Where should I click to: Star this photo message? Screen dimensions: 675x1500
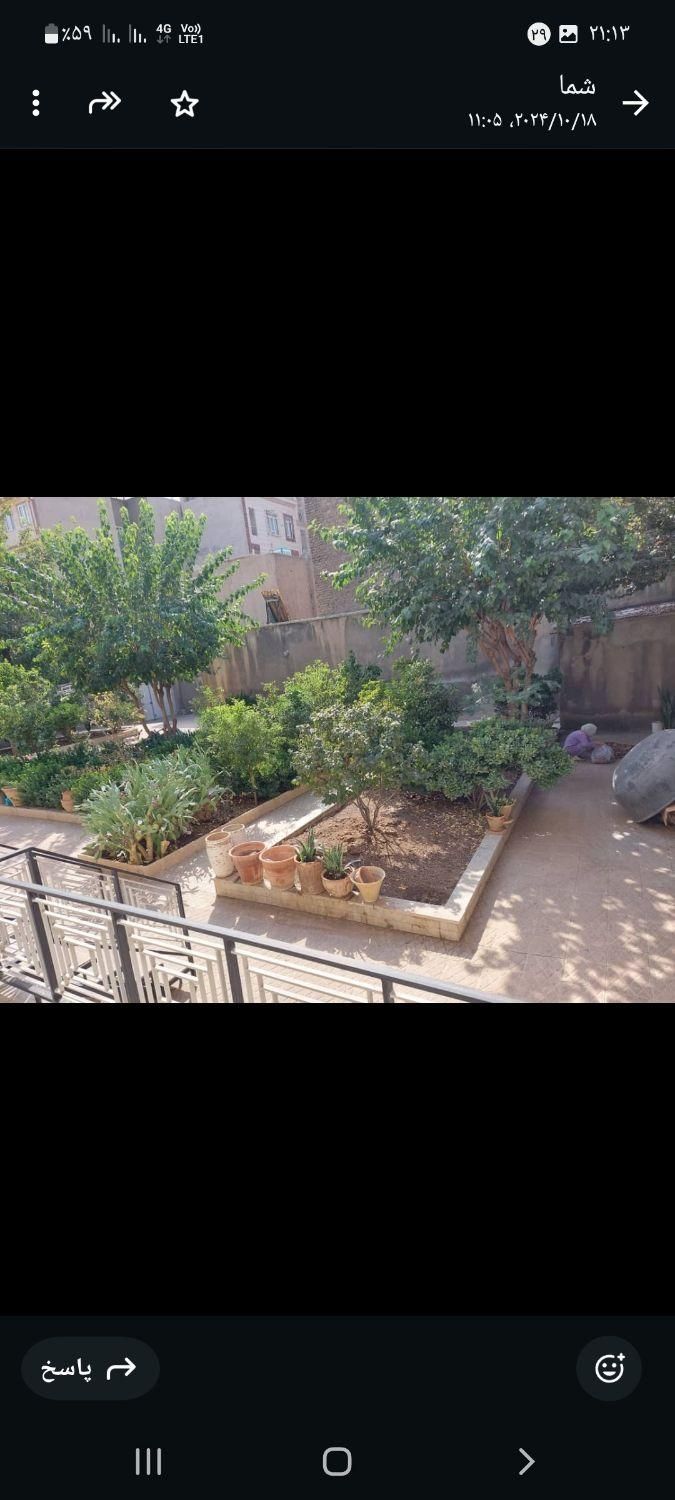(185, 104)
